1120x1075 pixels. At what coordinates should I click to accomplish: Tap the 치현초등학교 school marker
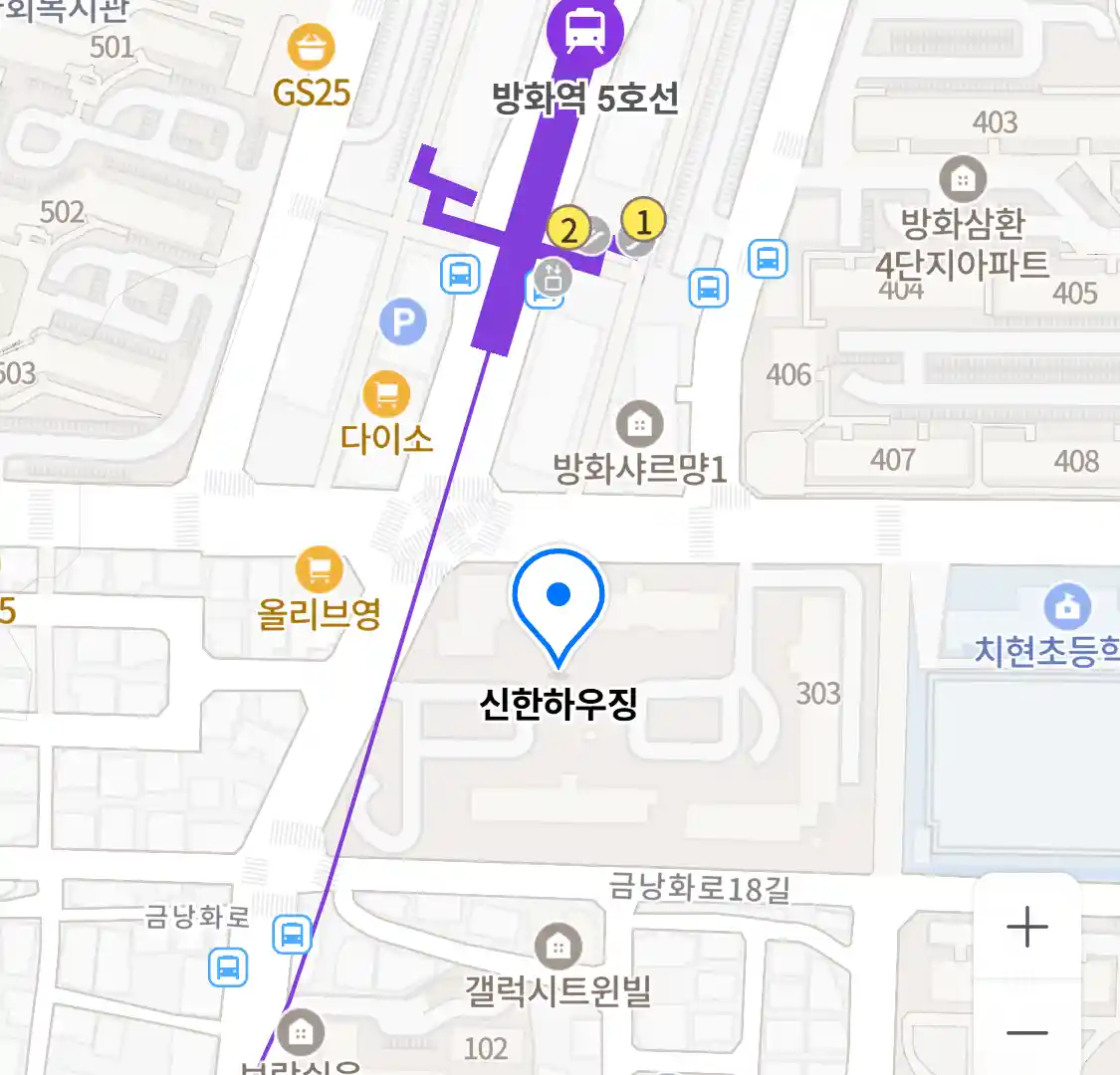tap(1066, 605)
